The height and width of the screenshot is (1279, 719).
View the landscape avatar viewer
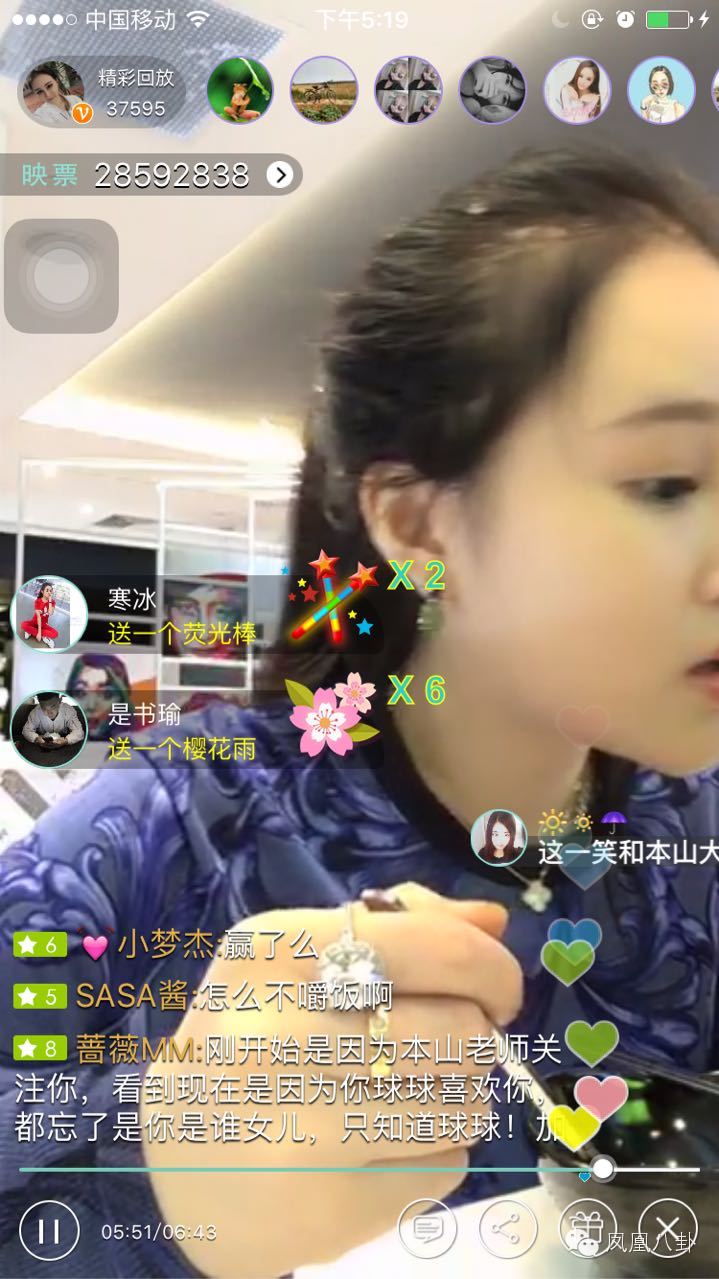[324, 90]
